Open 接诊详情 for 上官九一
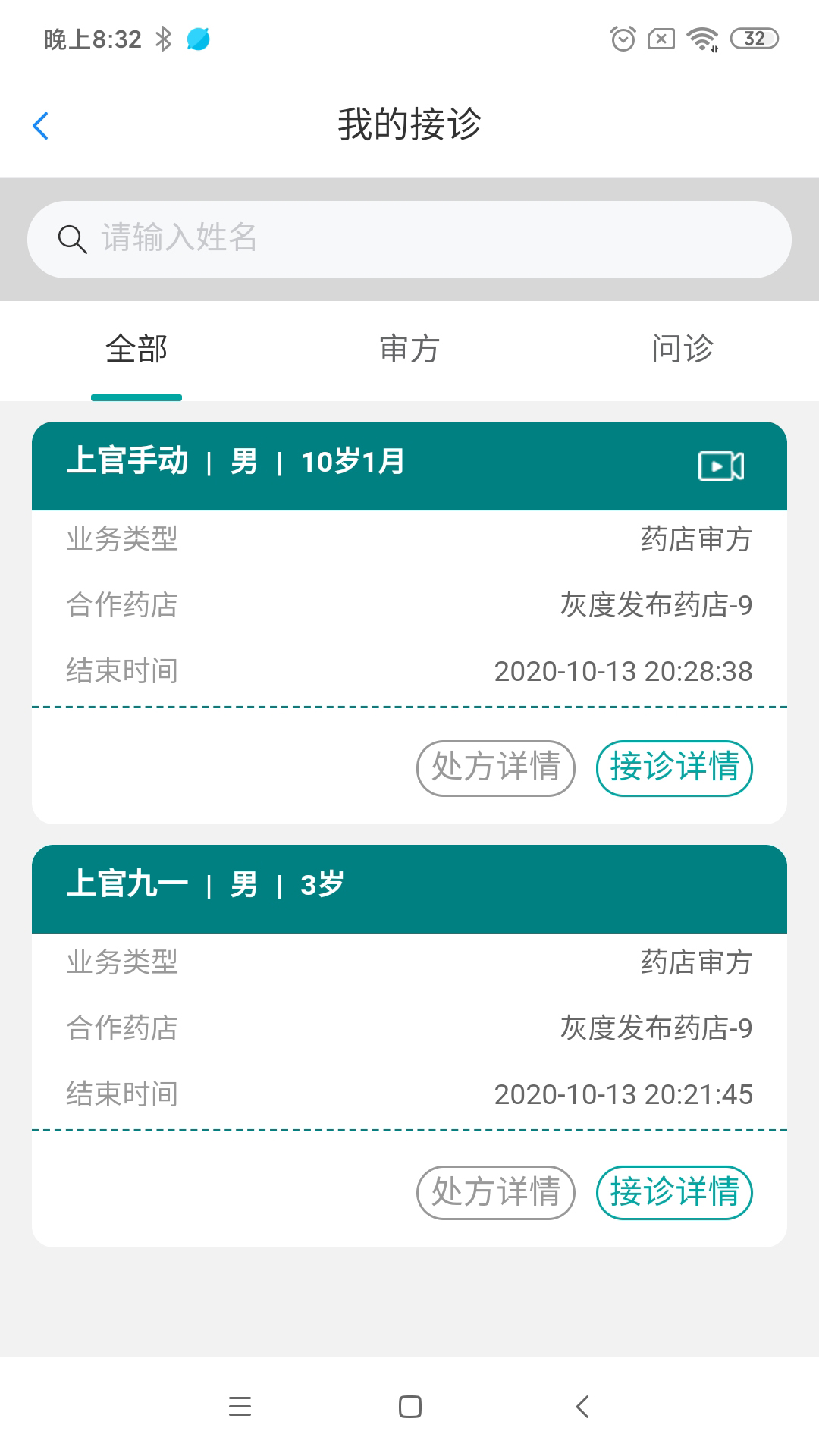 tap(674, 1192)
